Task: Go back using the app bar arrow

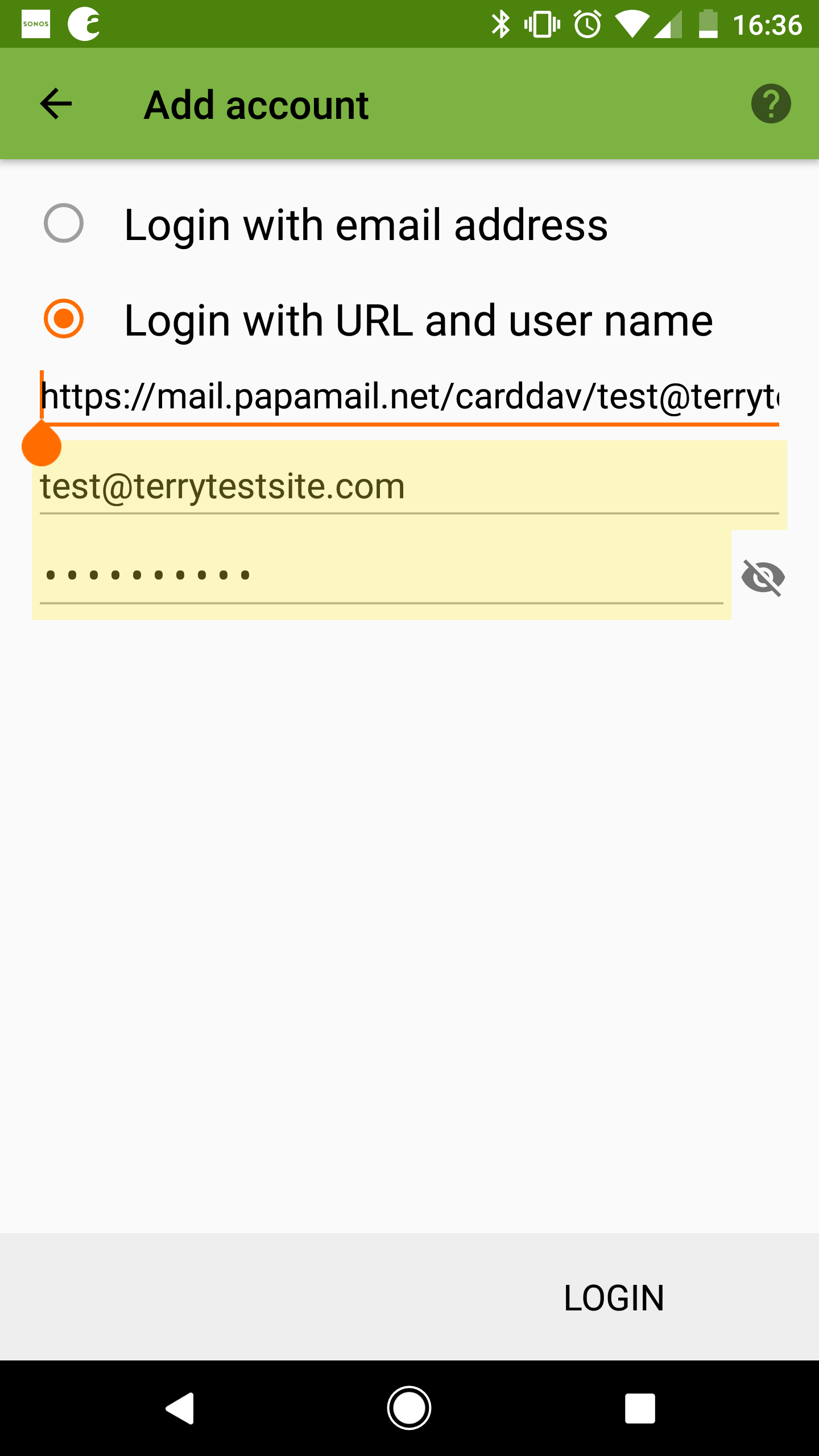Action: 56,104
